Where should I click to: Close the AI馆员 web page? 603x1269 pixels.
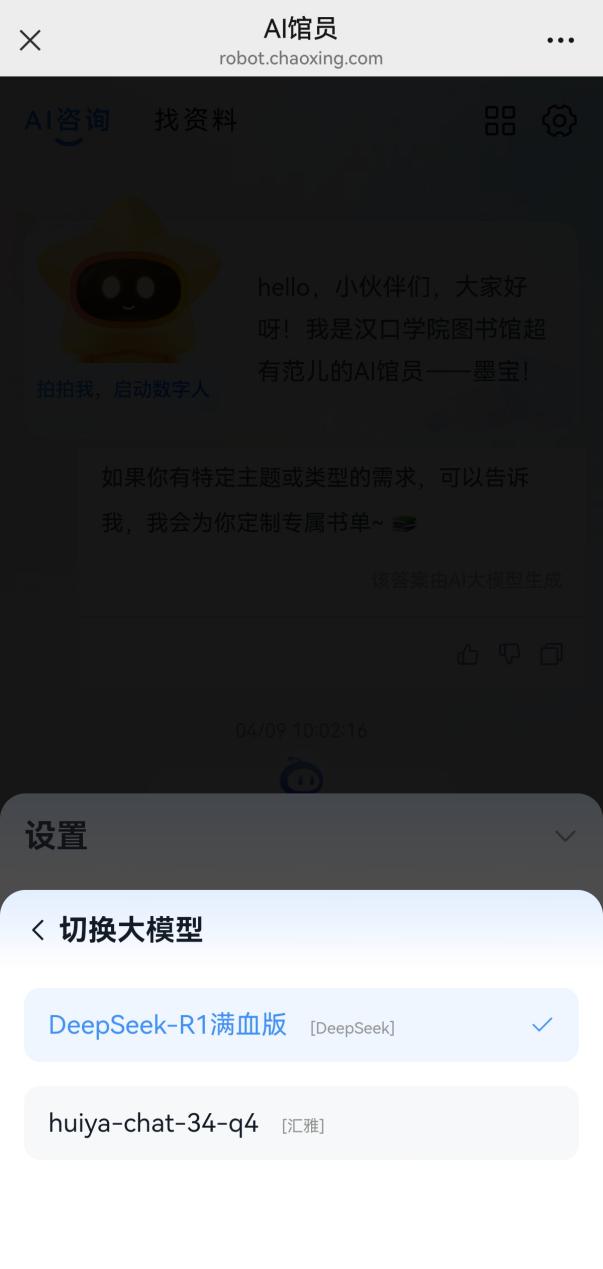(x=30, y=40)
